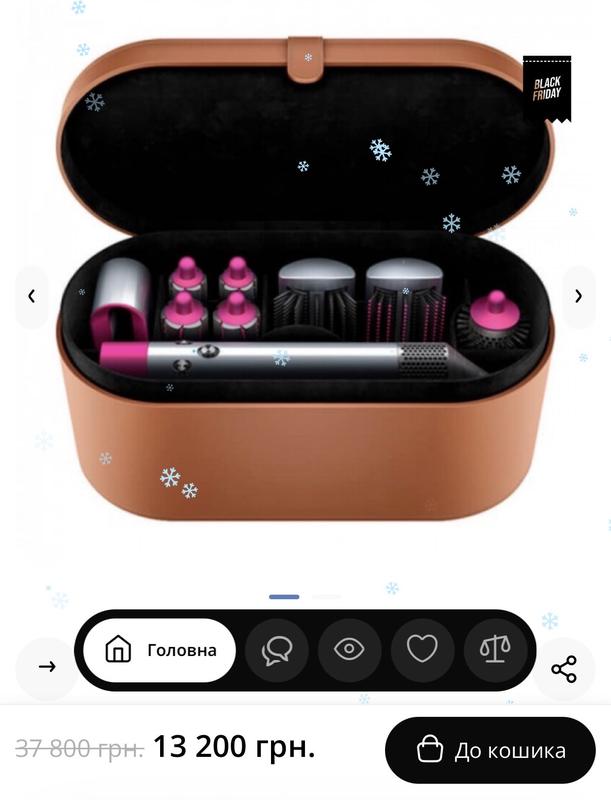Tap the arrow button beside the toolbar
The height and width of the screenshot is (800, 611).
pos(47,667)
